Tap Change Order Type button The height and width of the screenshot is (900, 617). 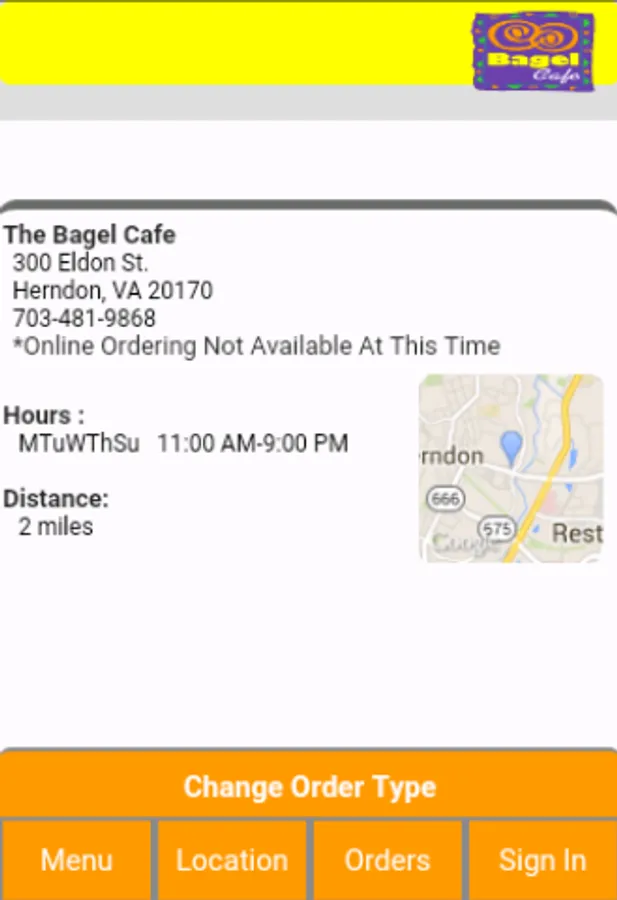309,786
